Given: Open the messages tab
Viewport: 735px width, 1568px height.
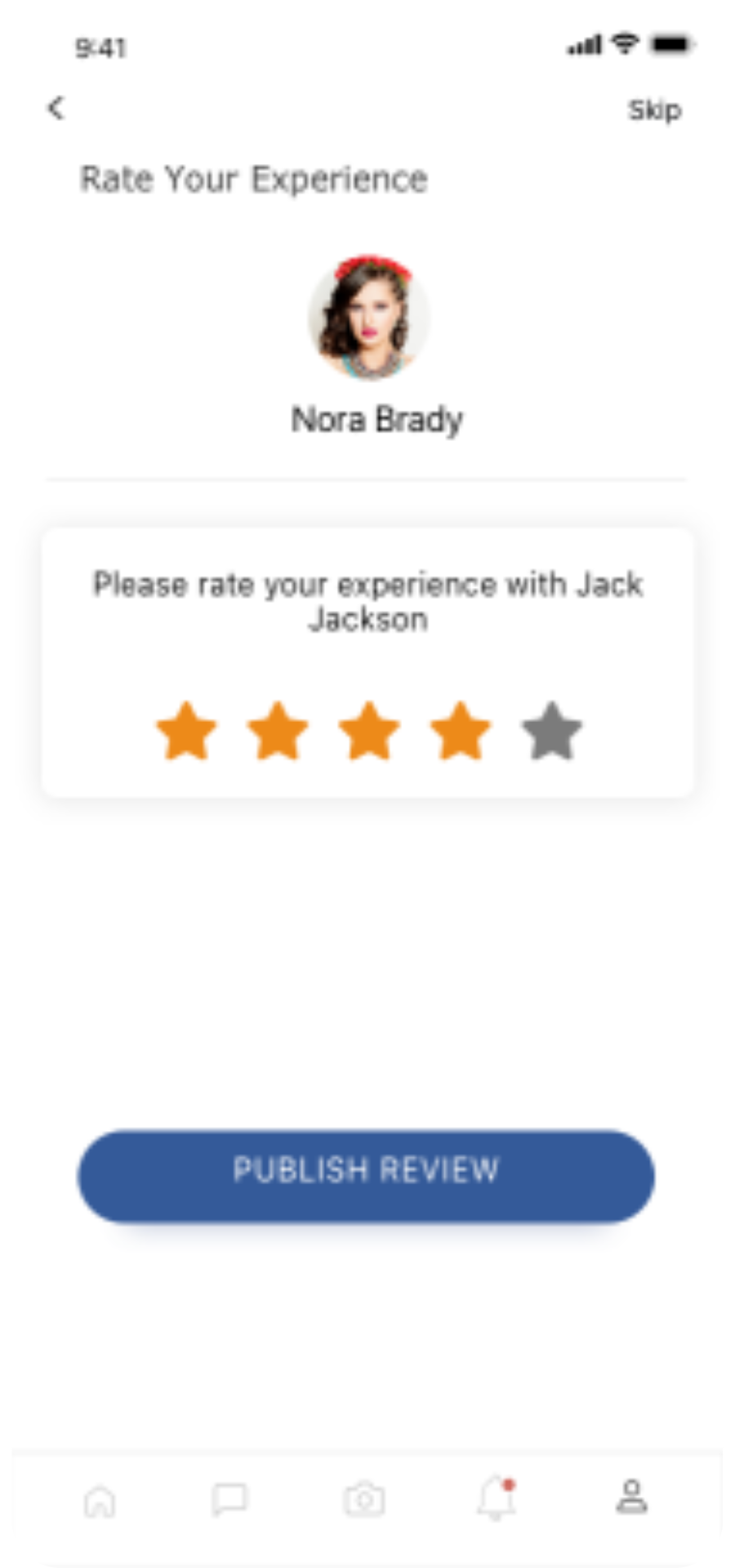Looking at the screenshot, I should click(229, 1499).
